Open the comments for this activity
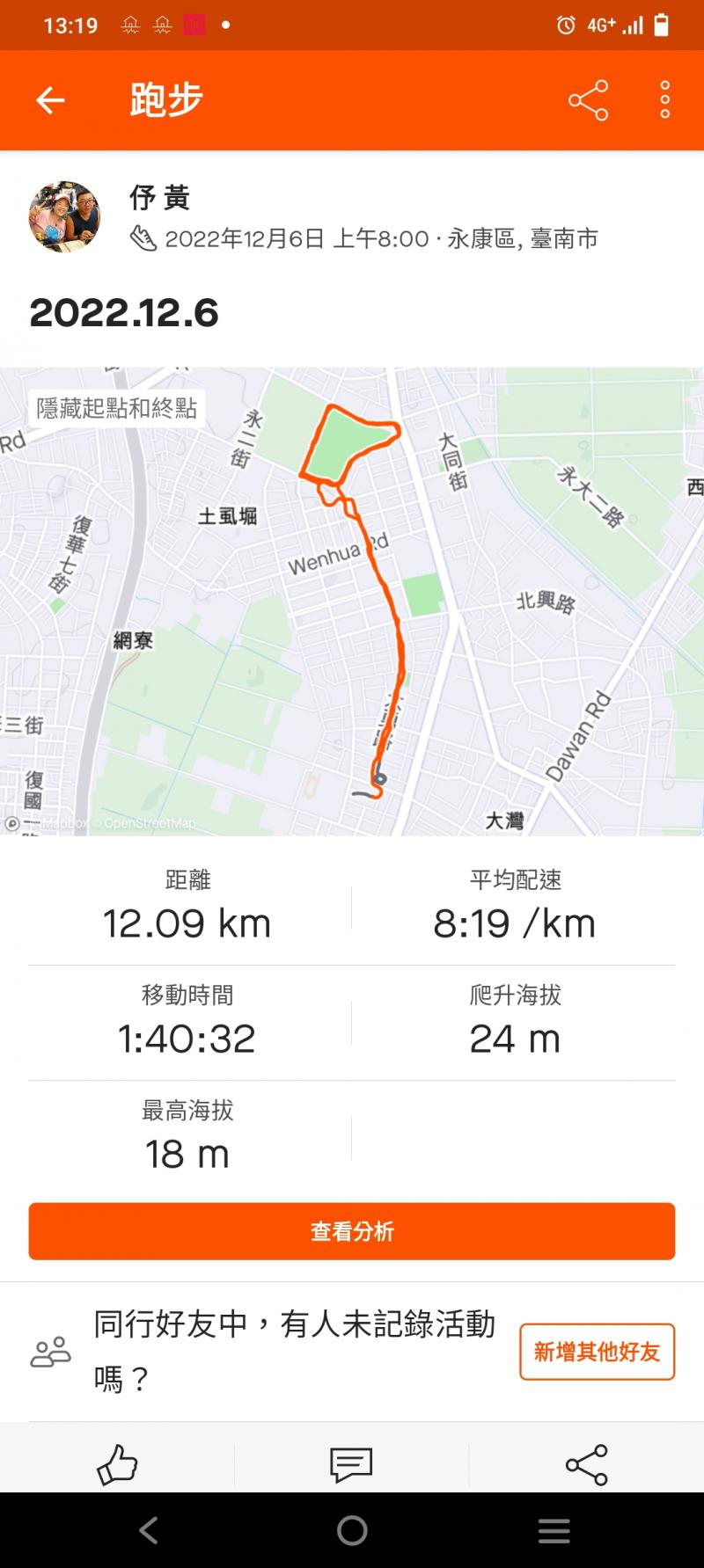This screenshot has height=1568, width=704. [x=351, y=1465]
